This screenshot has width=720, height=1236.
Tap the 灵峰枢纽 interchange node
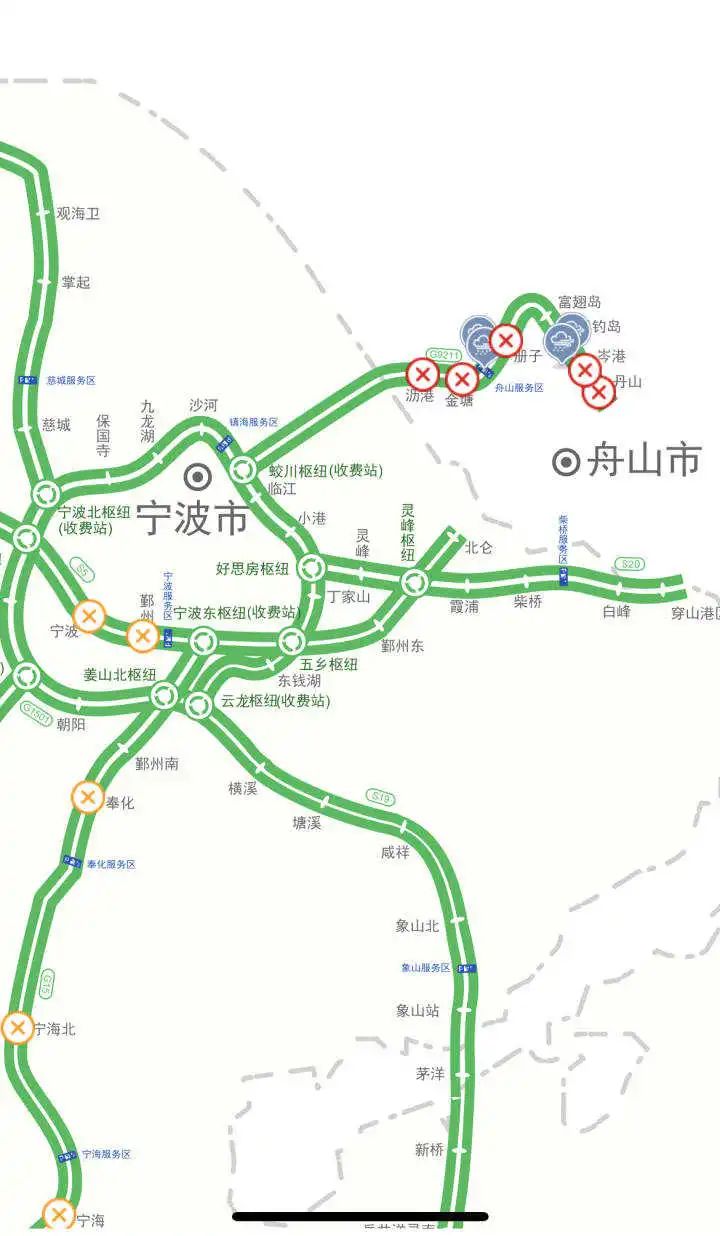click(x=414, y=581)
